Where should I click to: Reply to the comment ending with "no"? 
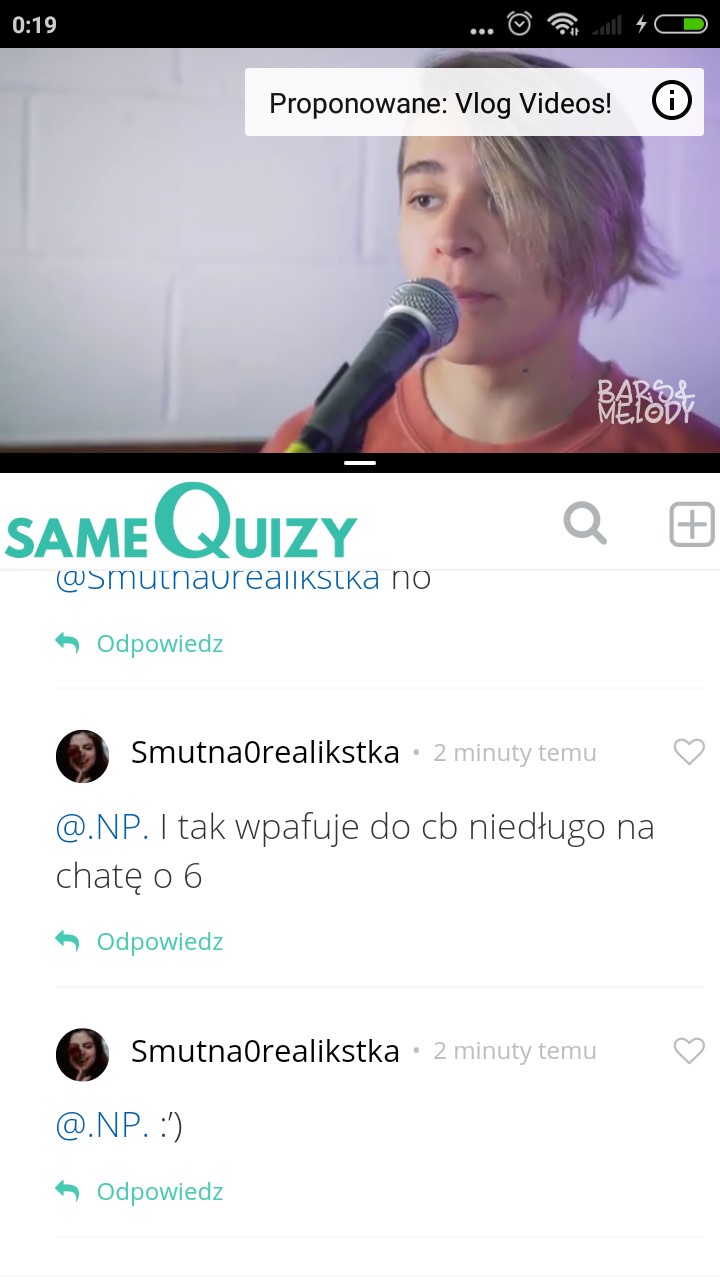point(140,644)
